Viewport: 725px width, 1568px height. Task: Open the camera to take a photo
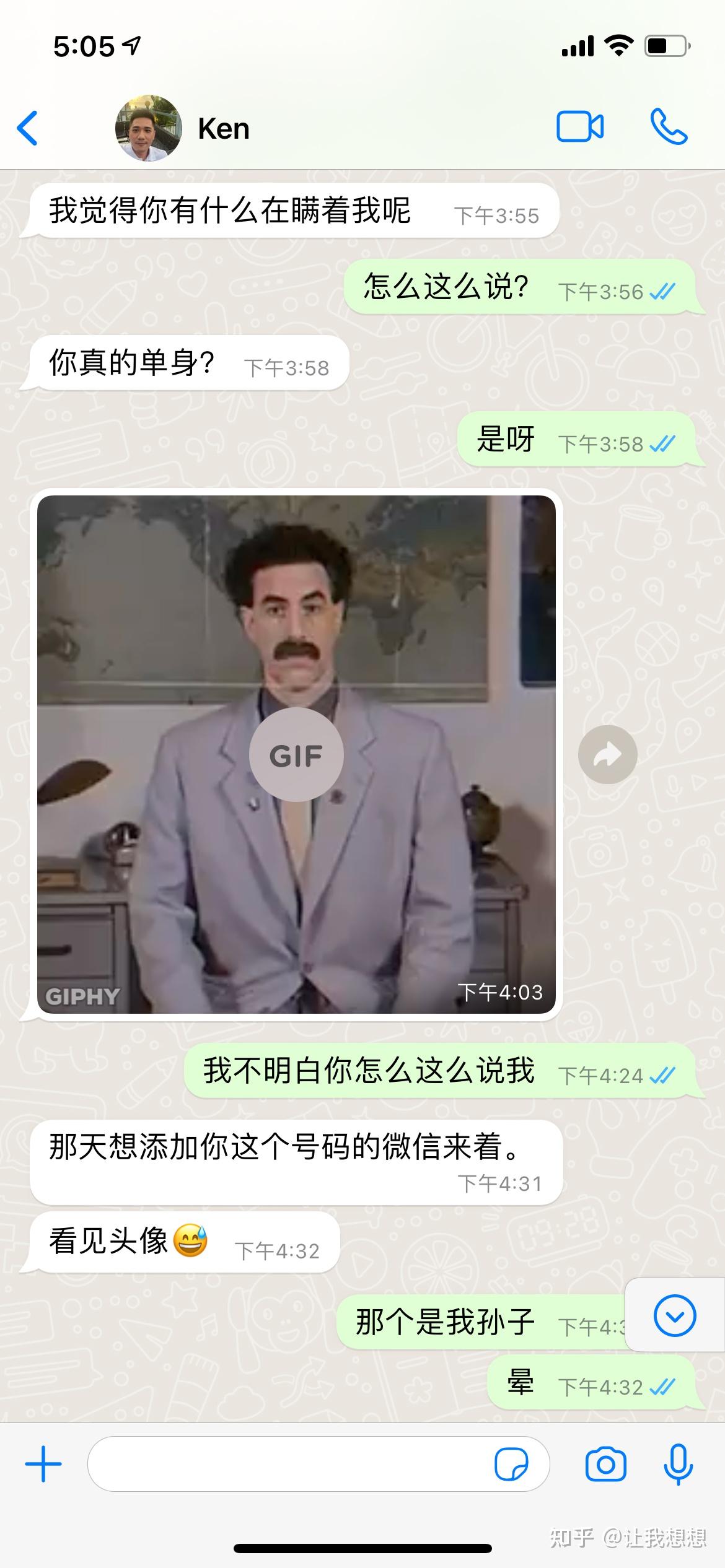click(x=605, y=1465)
